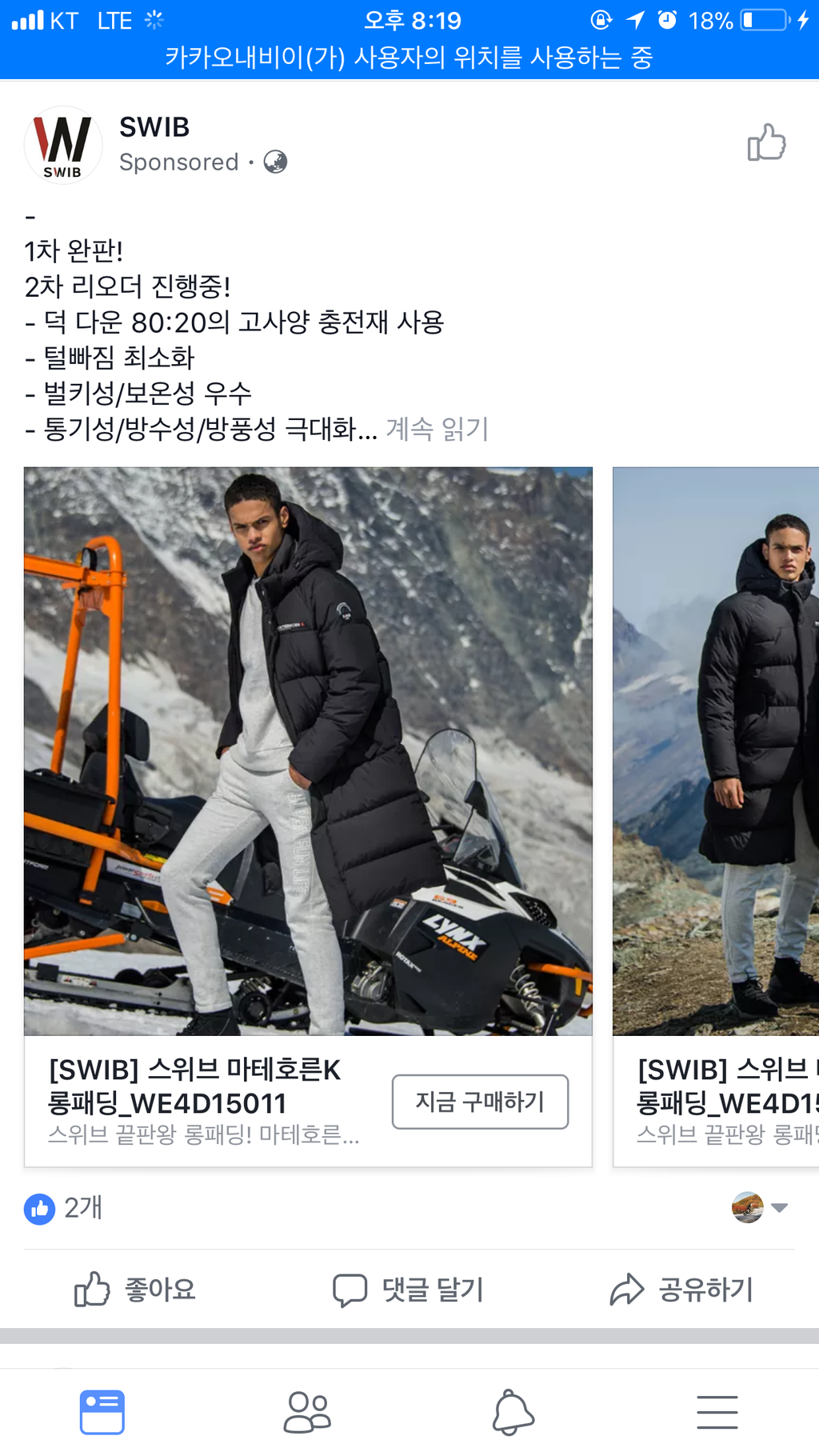Open the hamburger menu tab
The width and height of the screenshot is (819, 1456).
pos(717,1412)
